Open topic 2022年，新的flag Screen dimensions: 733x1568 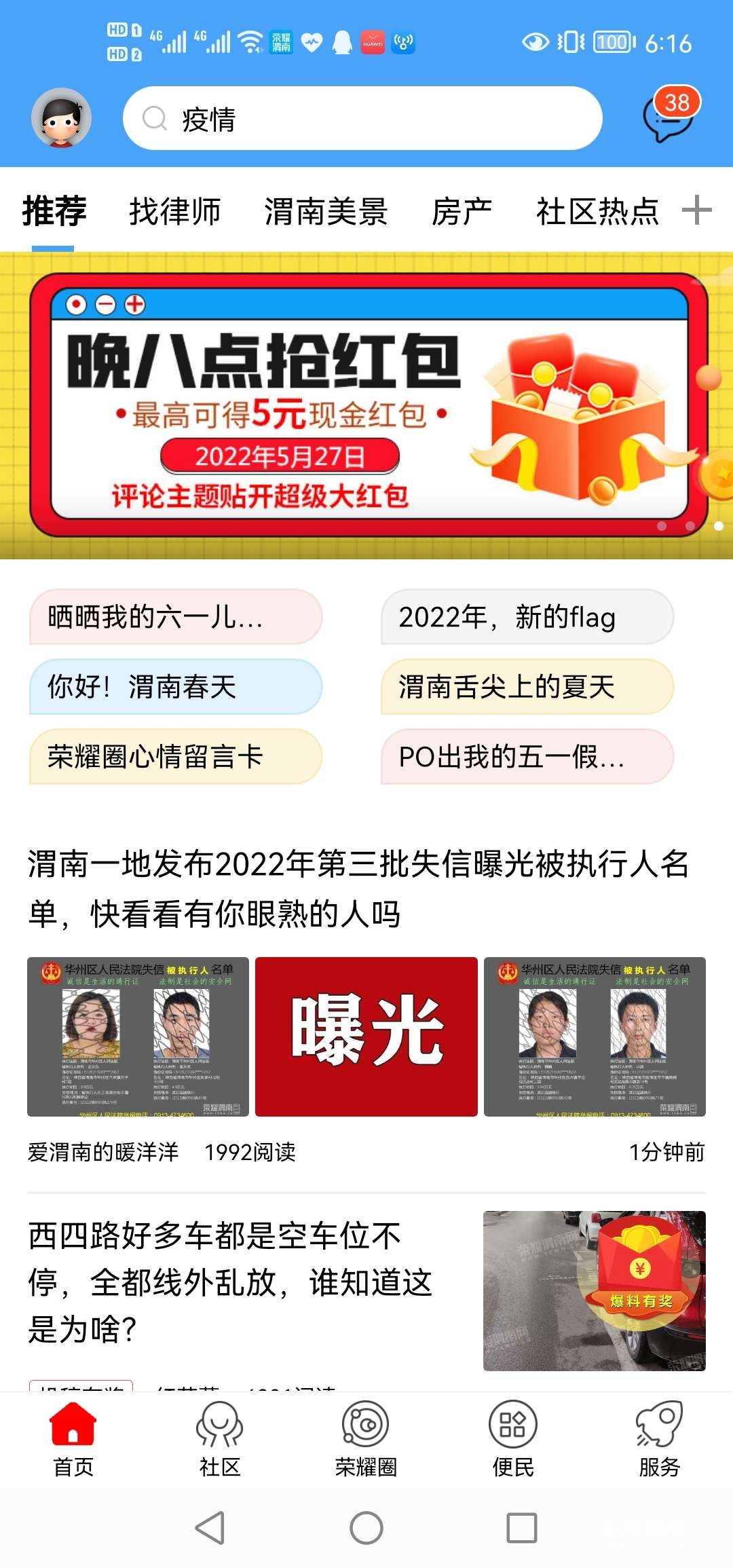pyautogui.click(x=527, y=617)
